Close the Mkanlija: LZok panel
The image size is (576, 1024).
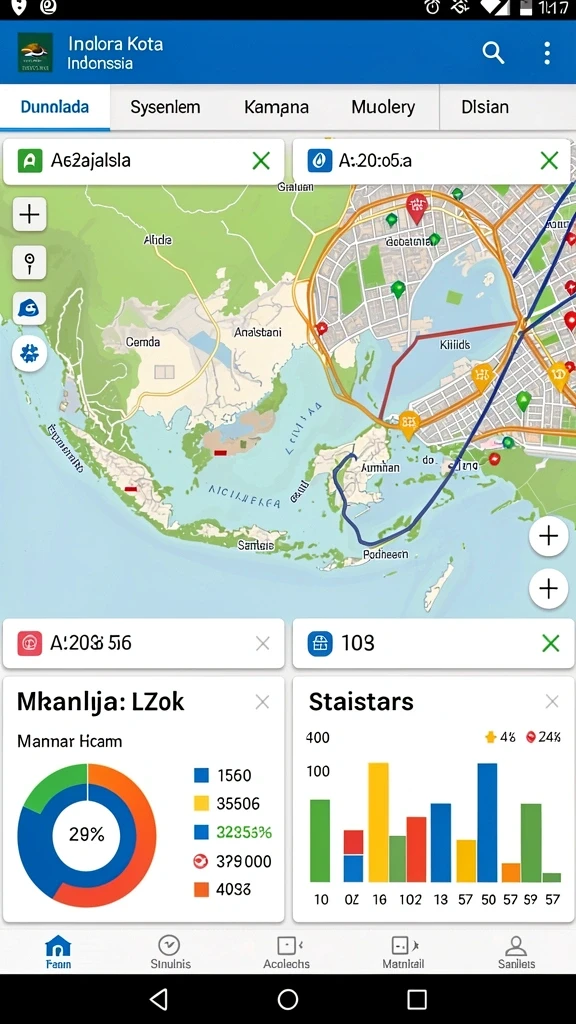pos(262,702)
